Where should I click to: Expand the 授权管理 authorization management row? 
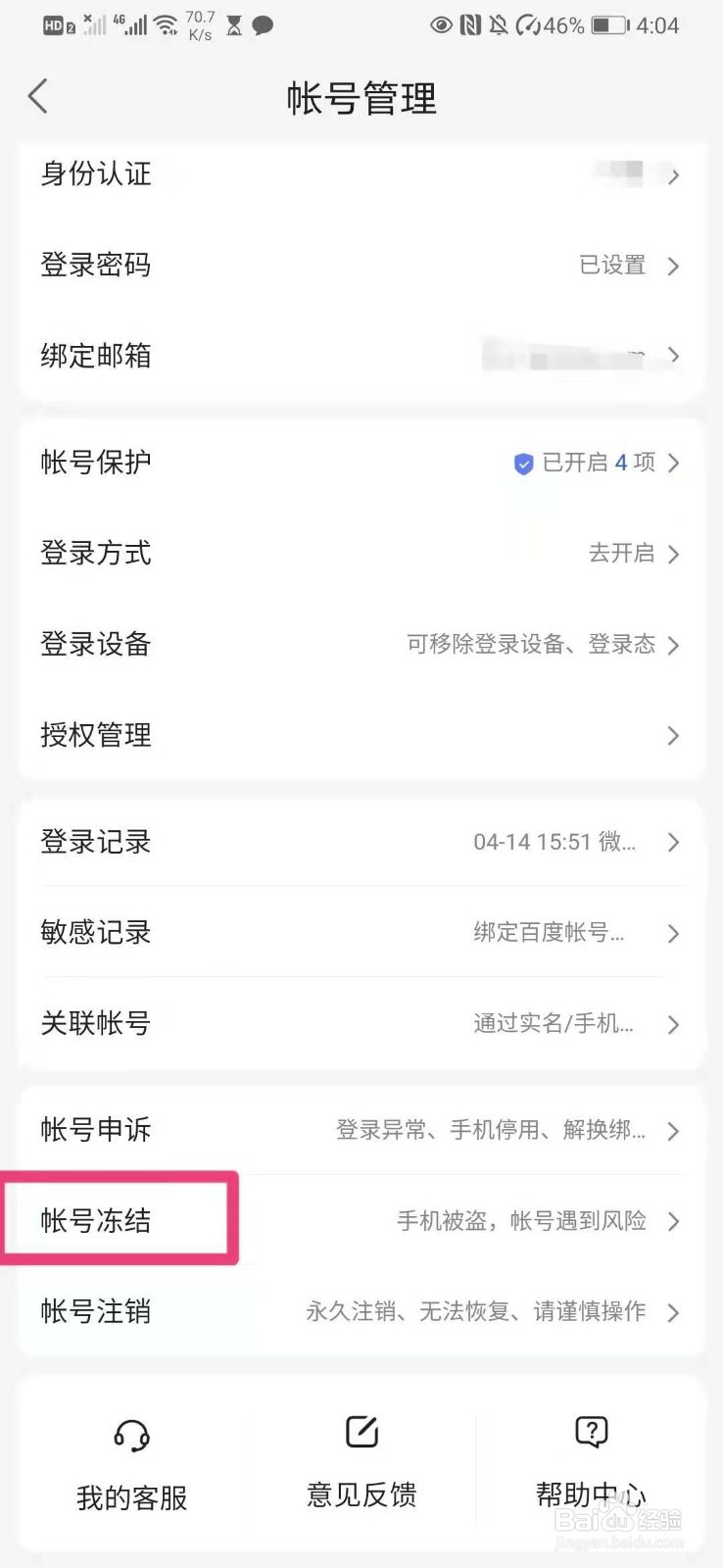(x=361, y=735)
